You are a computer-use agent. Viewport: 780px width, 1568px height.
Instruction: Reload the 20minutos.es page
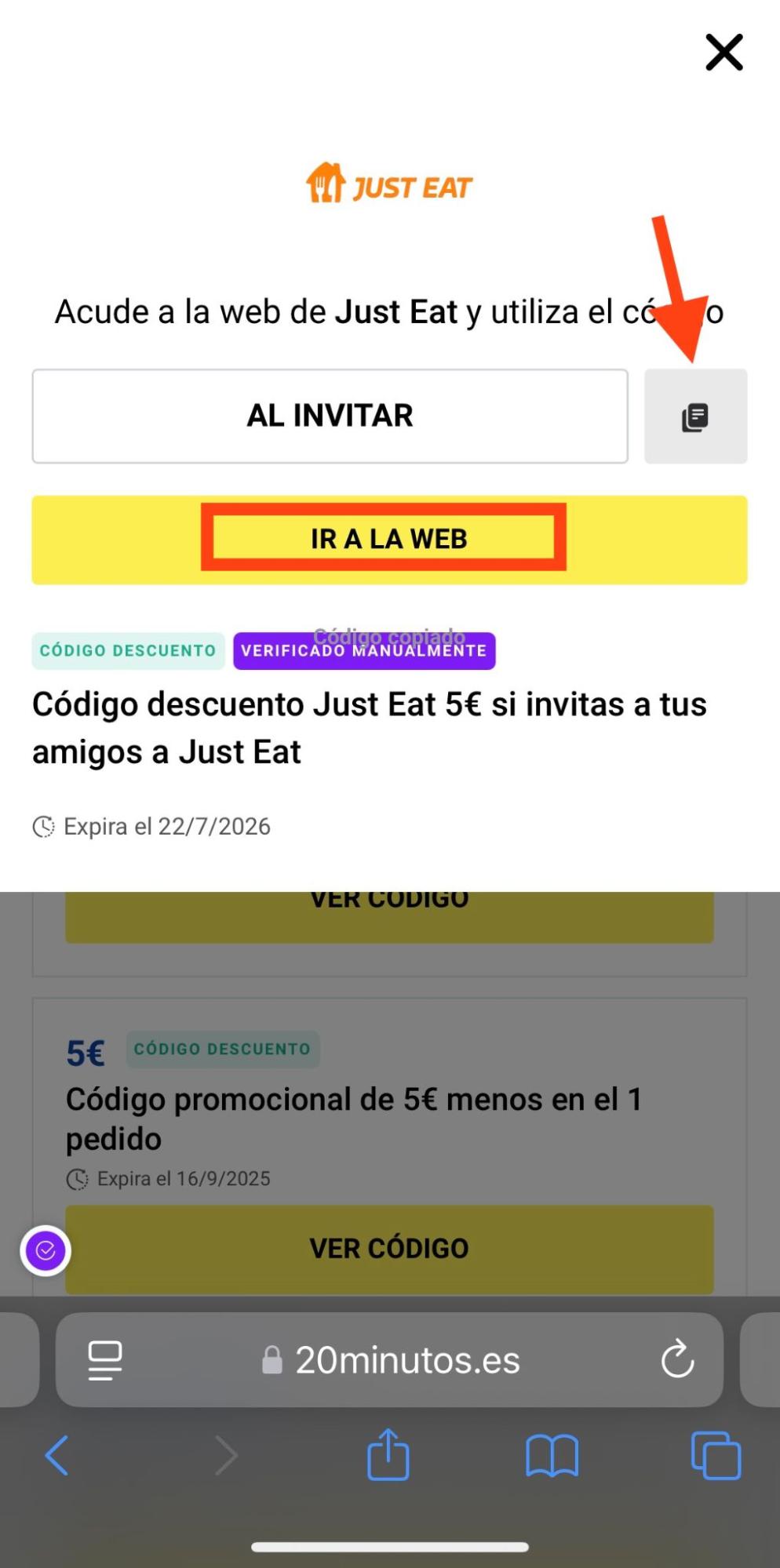coord(677,1359)
